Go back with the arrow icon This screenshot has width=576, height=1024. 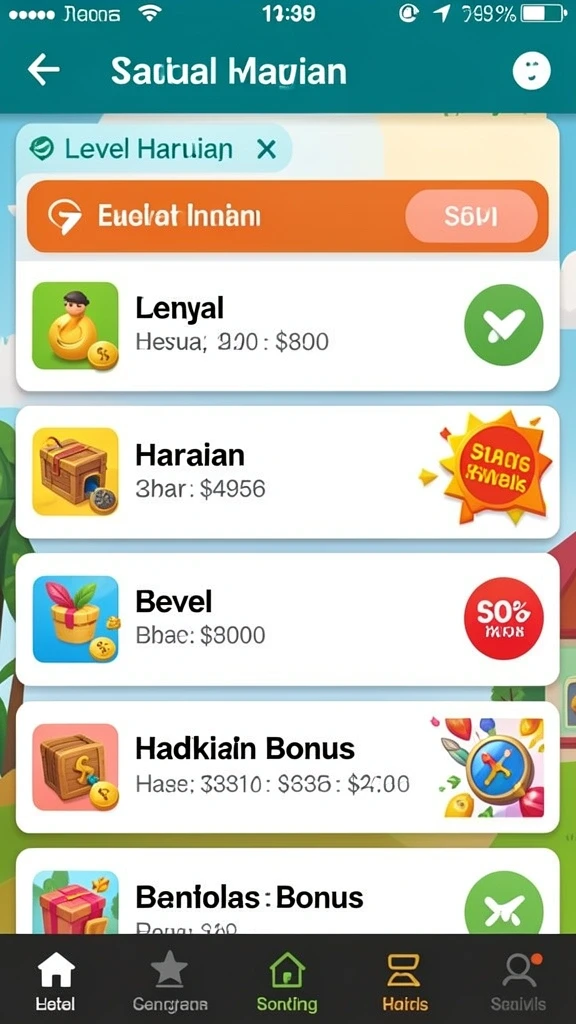pyautogui.click(x=43, y=70)
